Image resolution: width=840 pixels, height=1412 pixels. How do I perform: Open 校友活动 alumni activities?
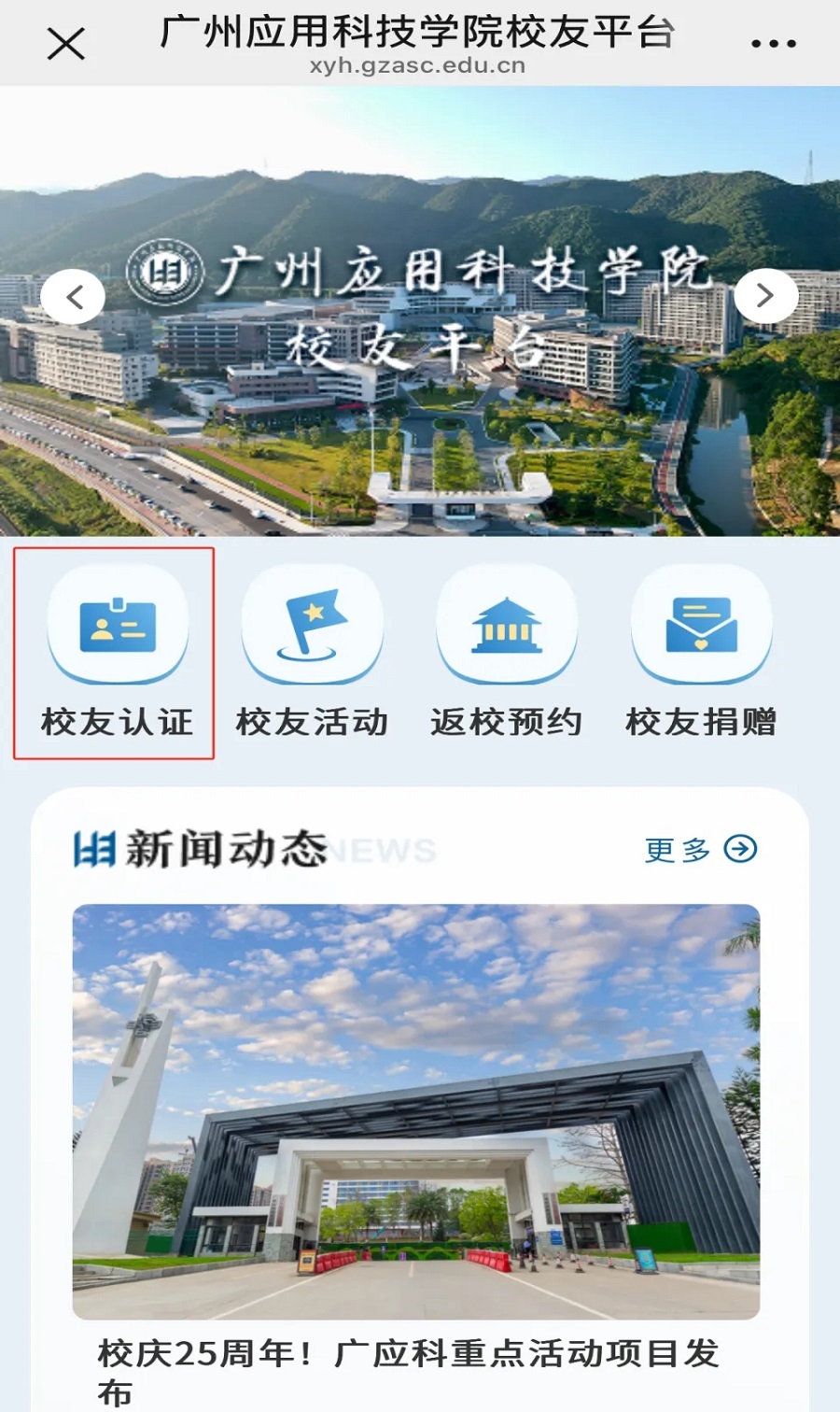(312, 652)
